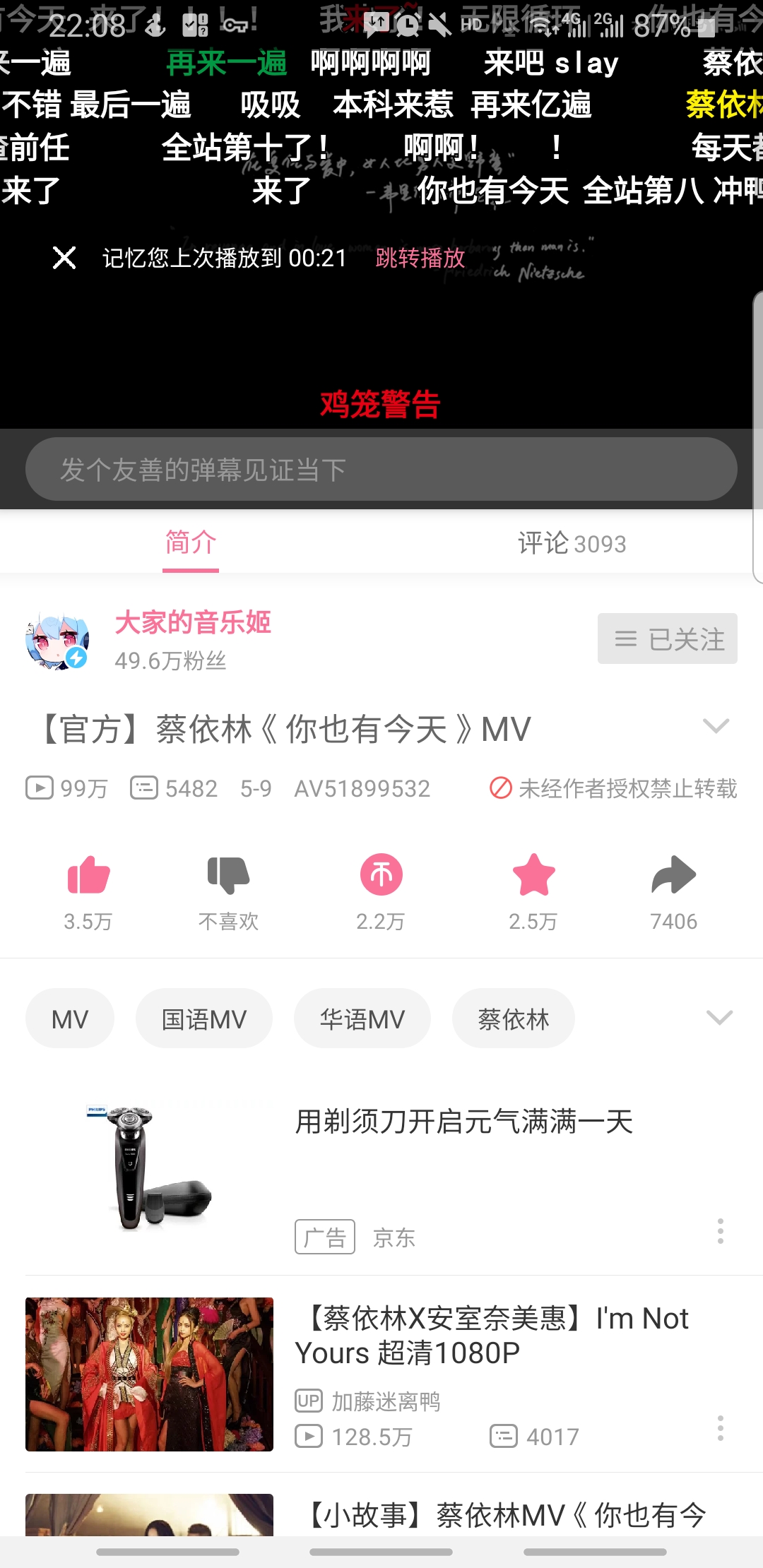Open more options for the 京东 ad
The height and width of the screenshot is (1568, 763).
tap(720, 1231)
